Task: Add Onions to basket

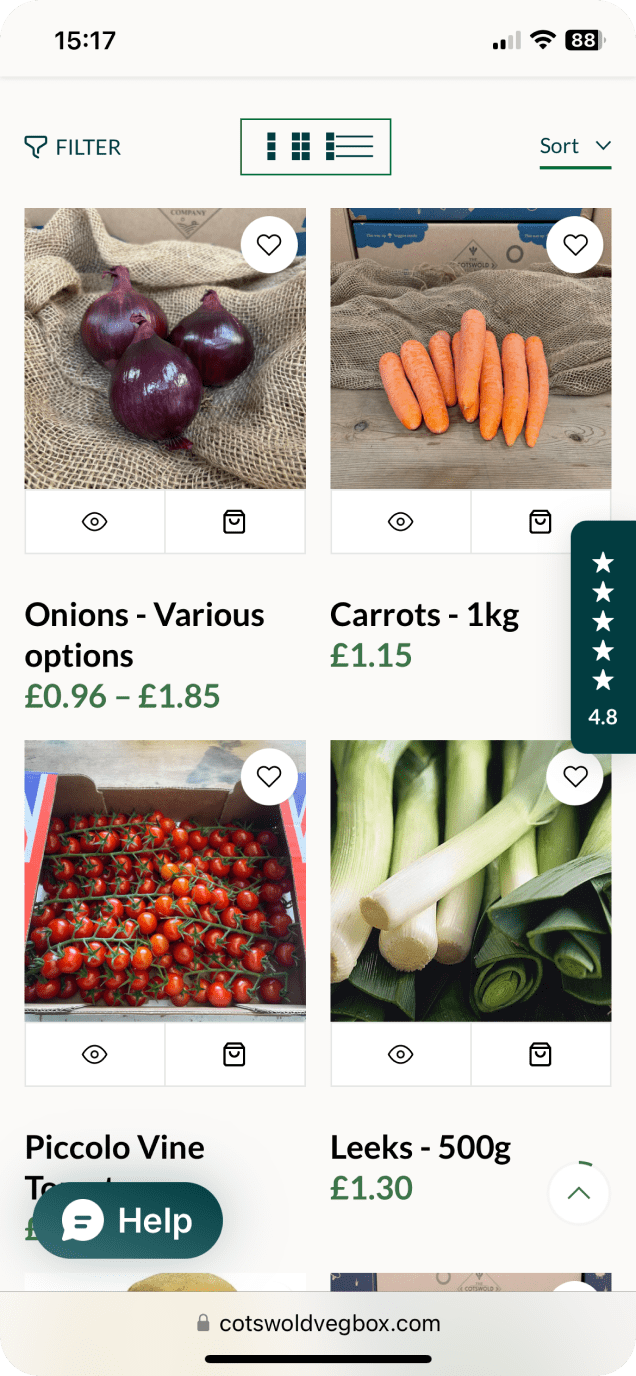Action: 234,522
